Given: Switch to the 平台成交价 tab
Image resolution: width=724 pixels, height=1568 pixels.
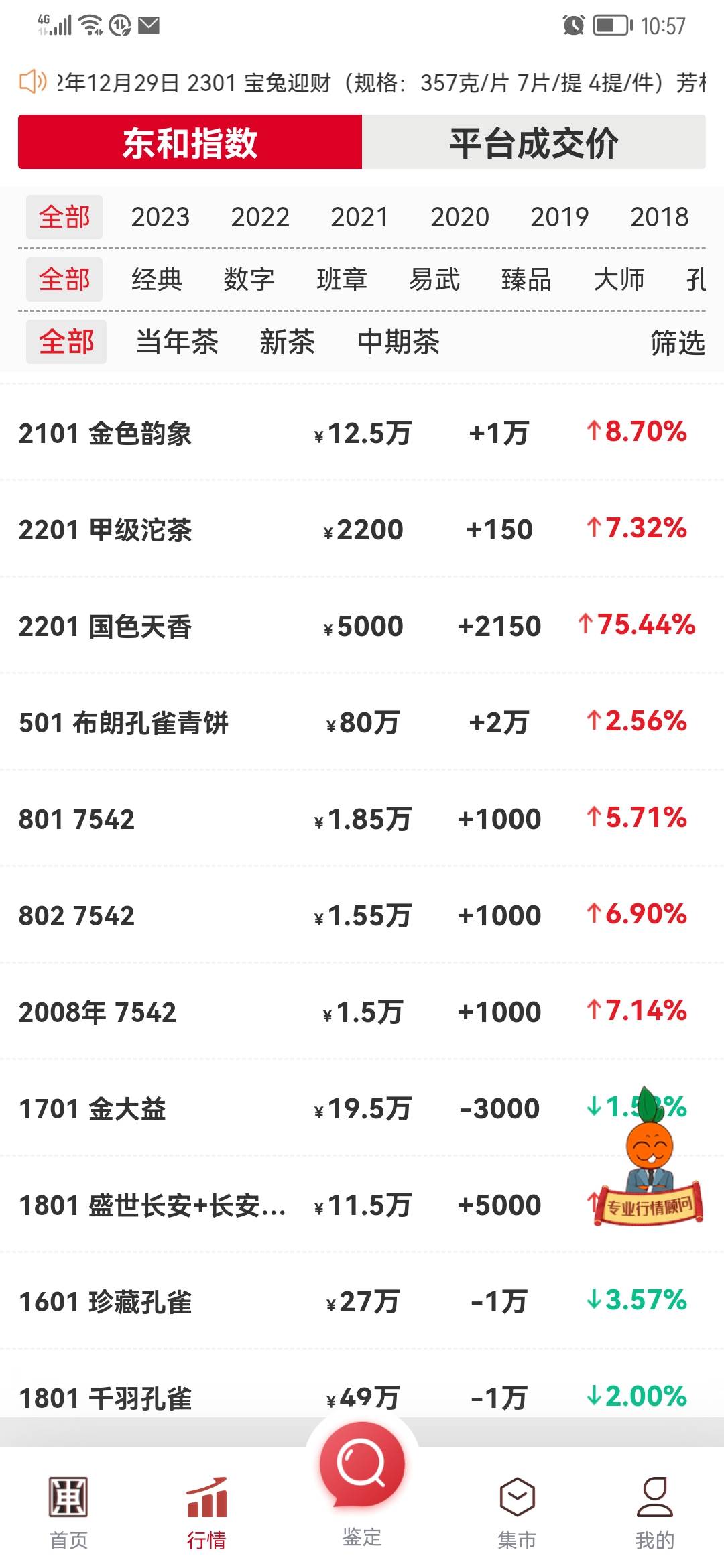Looking at the screenshot, I should point(534,142).
